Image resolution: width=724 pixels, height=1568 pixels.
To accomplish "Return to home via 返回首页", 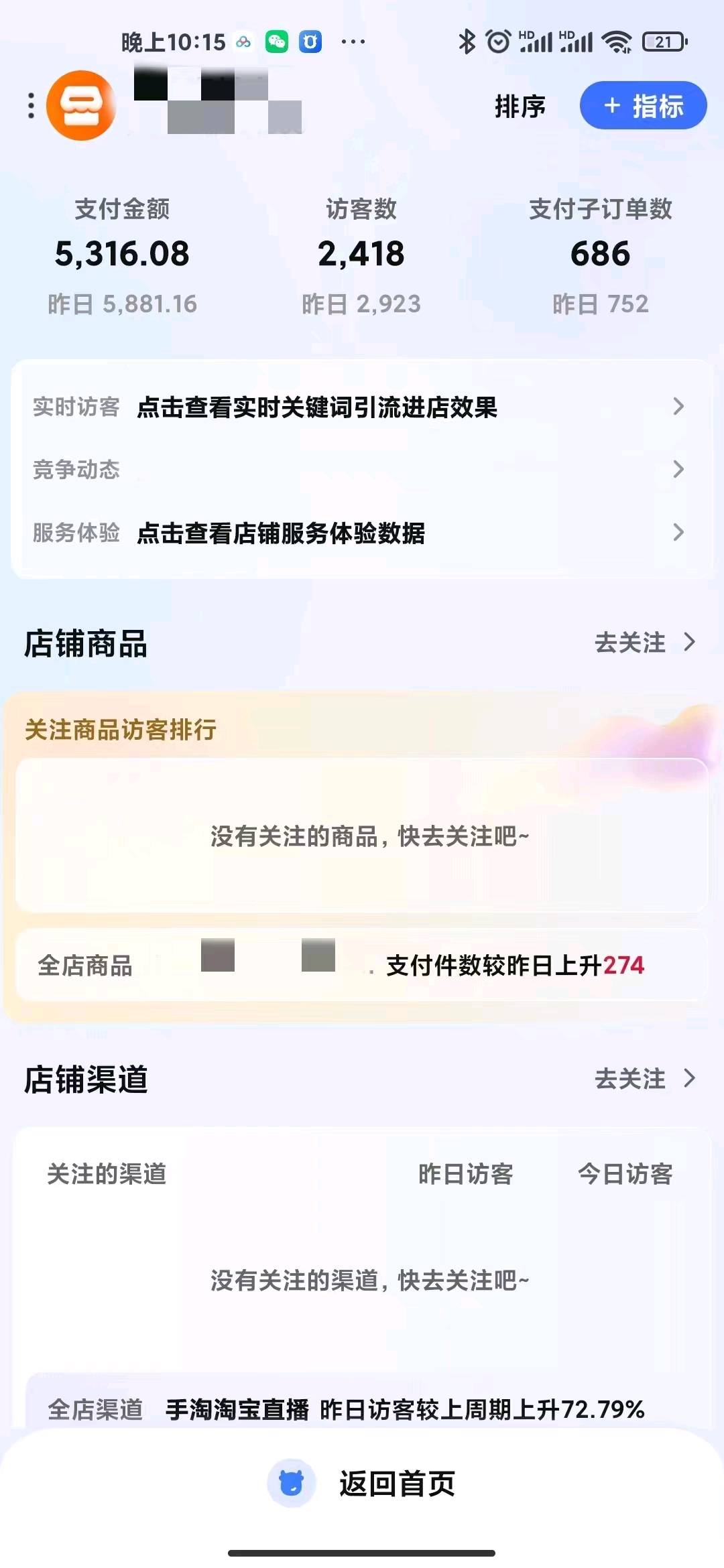I will [362, 1484].
